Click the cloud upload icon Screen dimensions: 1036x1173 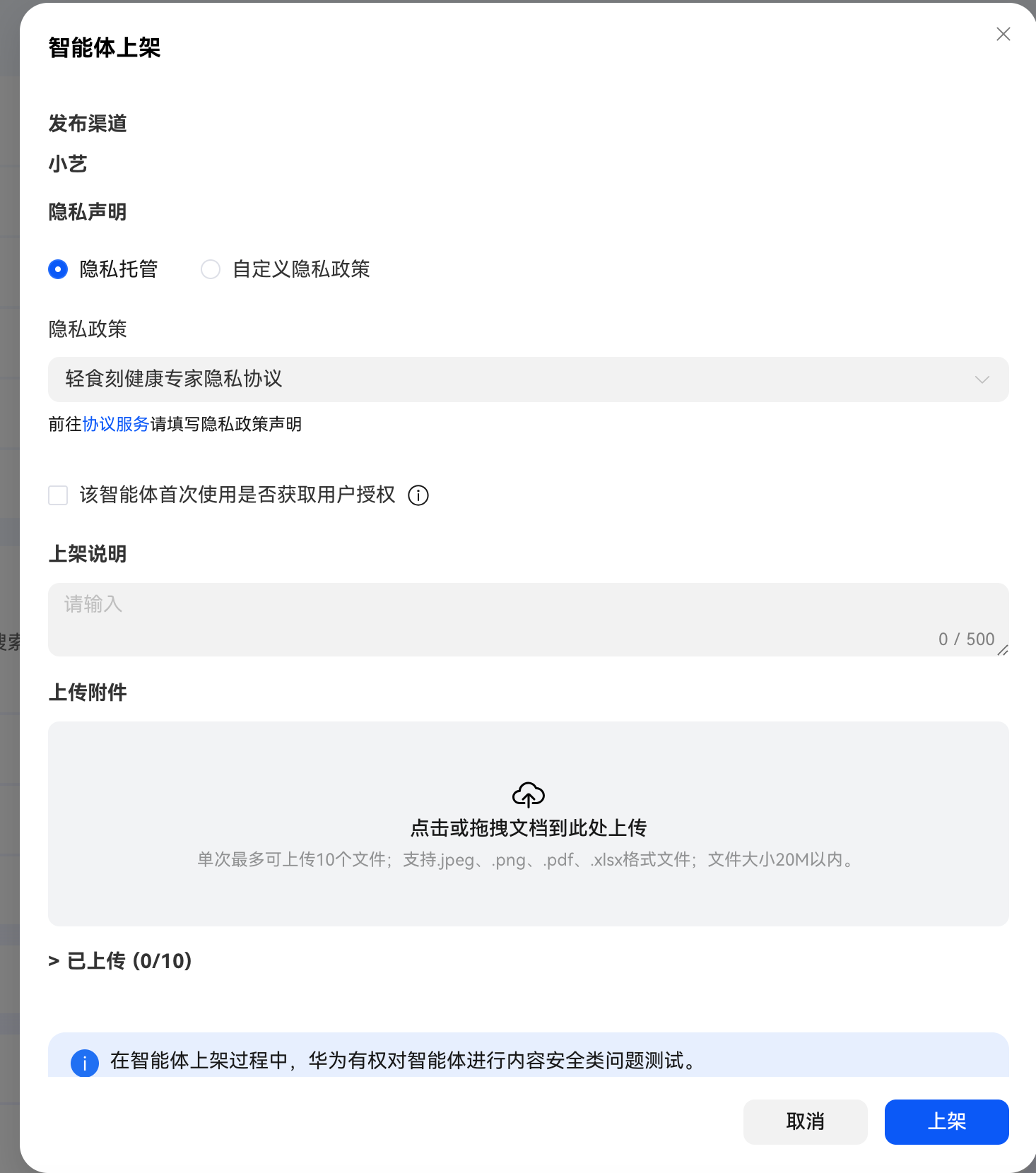point(528,796)
